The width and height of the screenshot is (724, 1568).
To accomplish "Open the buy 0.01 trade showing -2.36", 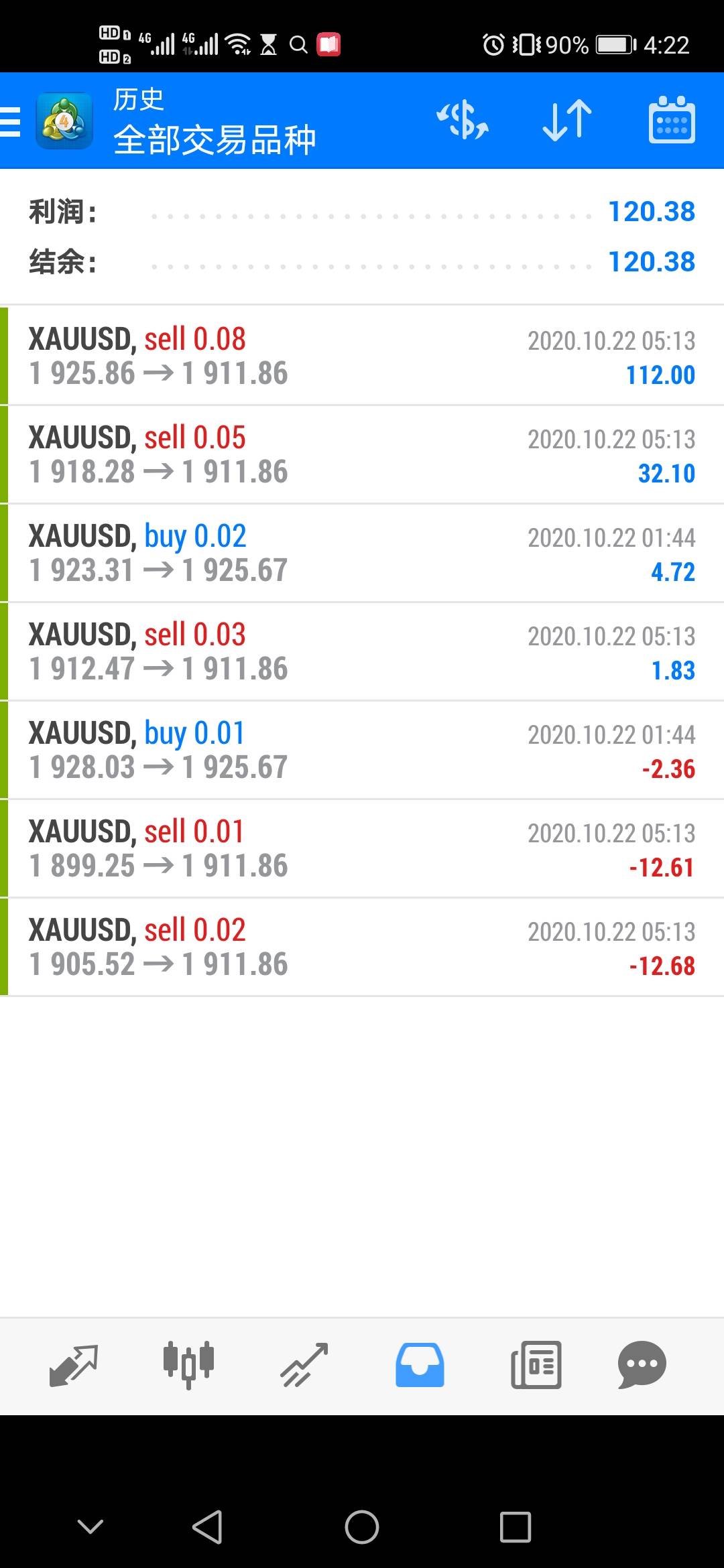I will point(362,750).
